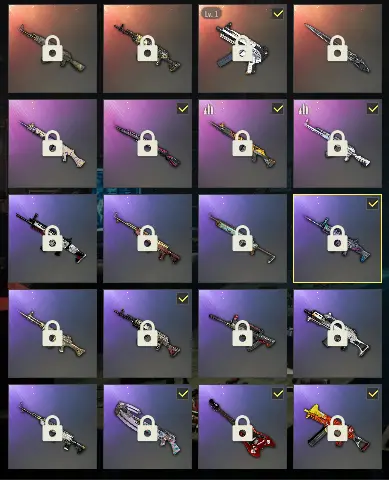Open the large grey-white launcher-style weapon skin
The width and height of the screenshot is (389, 480).
147,427
